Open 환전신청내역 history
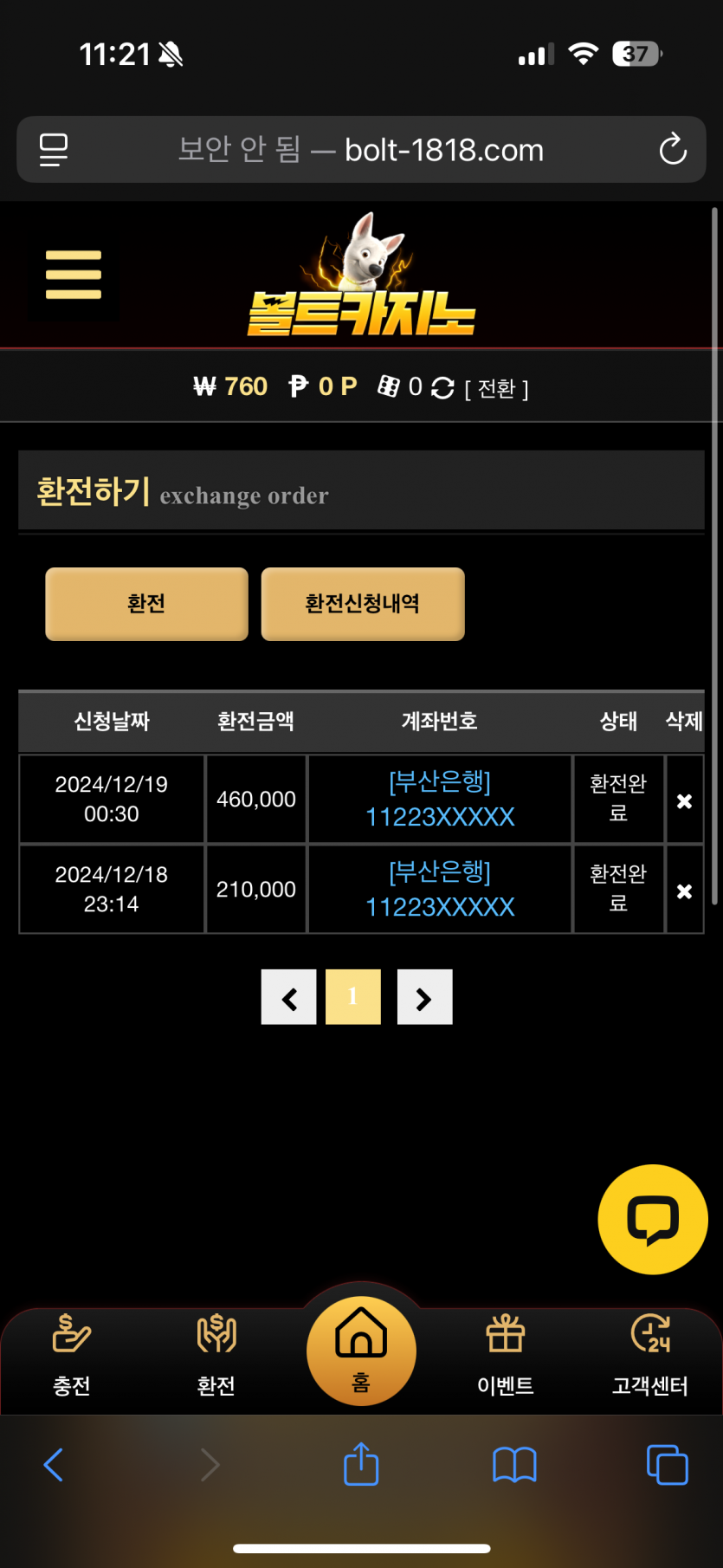The width and height of the screenshot is (723, 1568). (363, 604)
